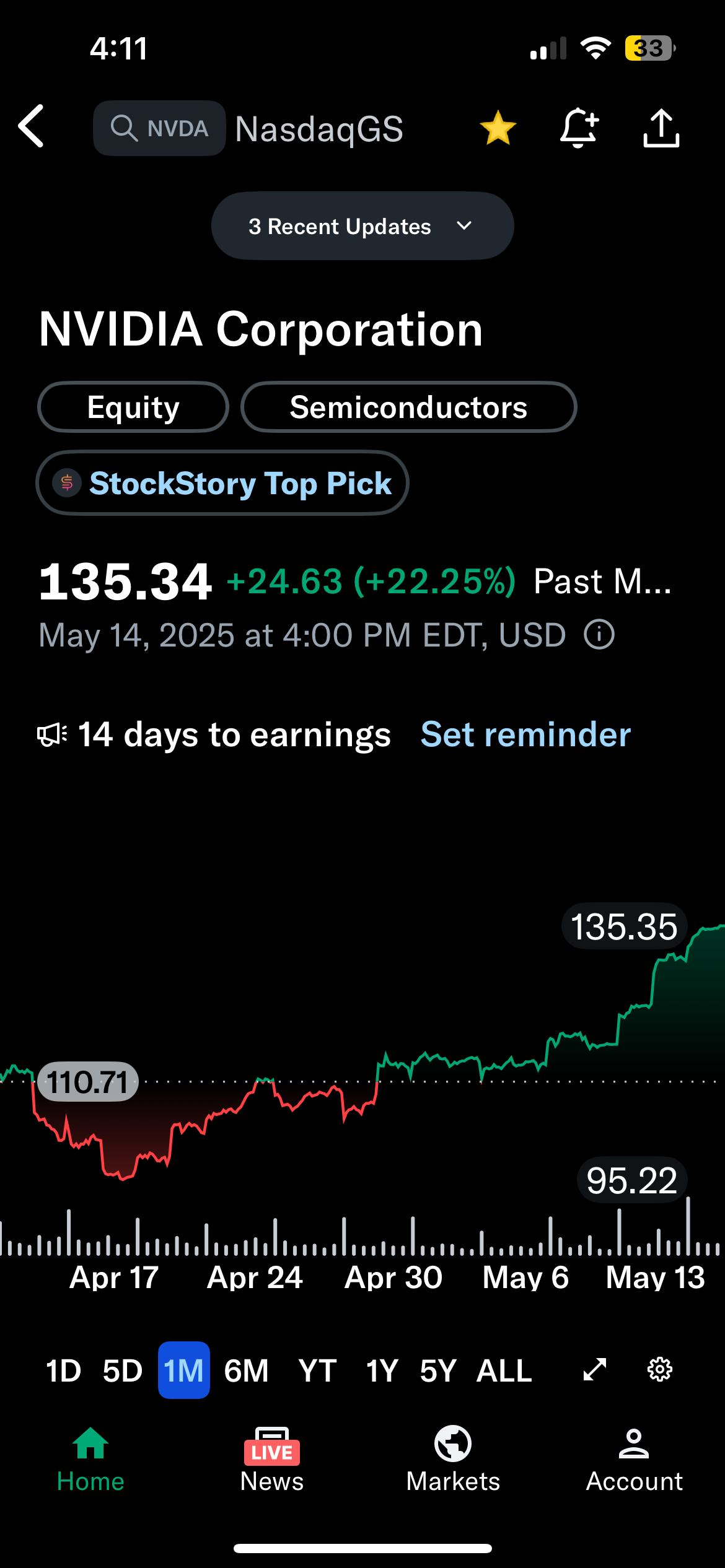Select the 6M chart range
This screenshot has height=1568, width=725.
point(247,1370)
